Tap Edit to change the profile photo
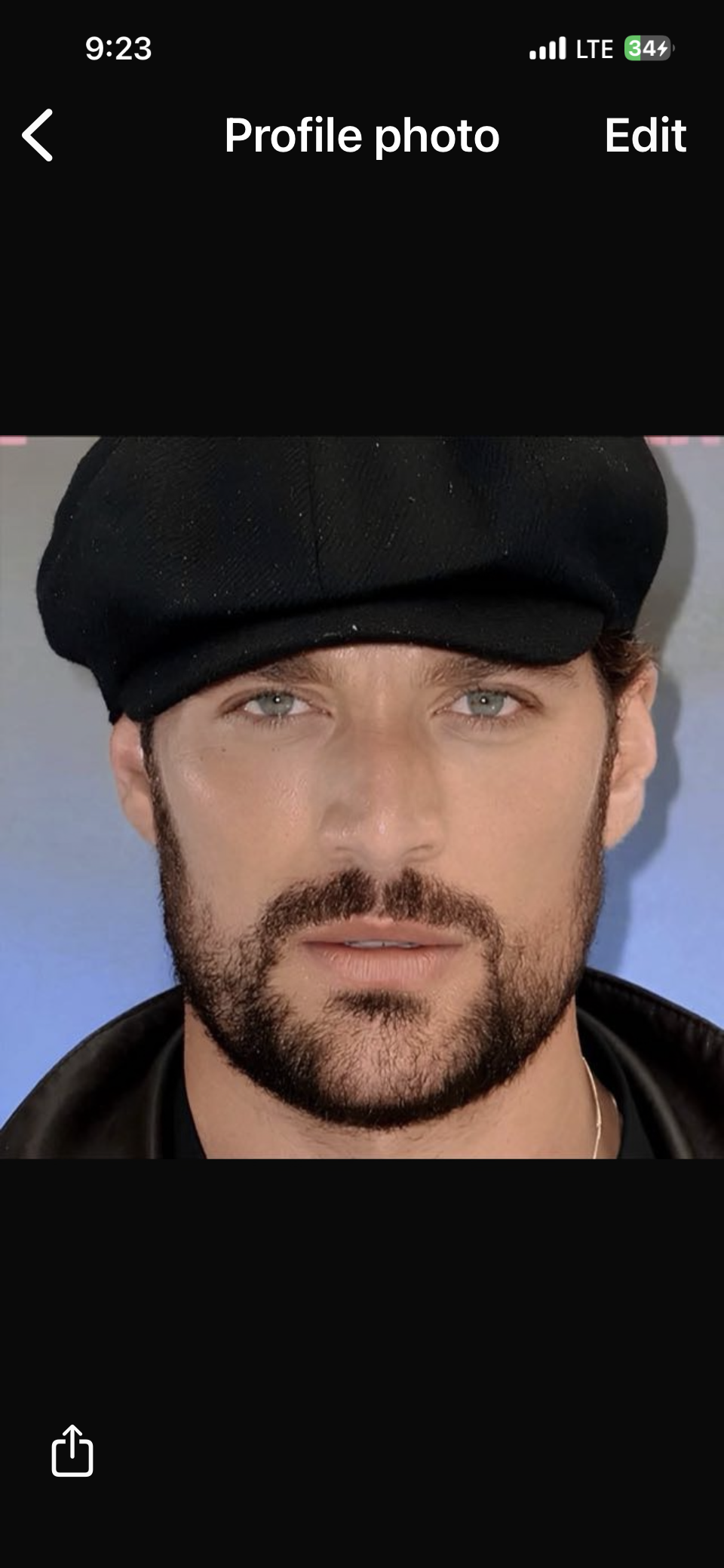This screenshot has width=724, height=1568. click(645, 136)
